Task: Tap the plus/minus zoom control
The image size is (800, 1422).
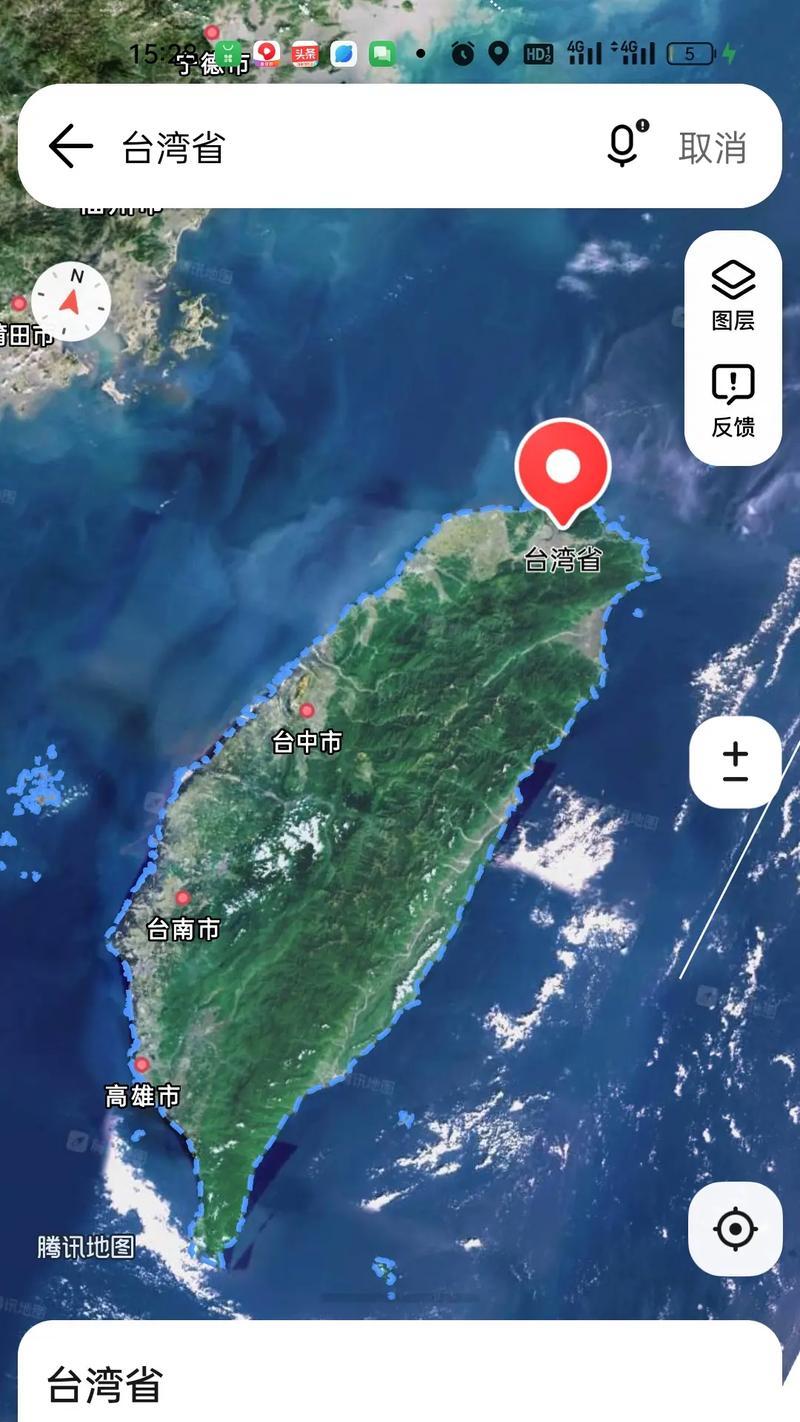Action: [x=735, y=762]
